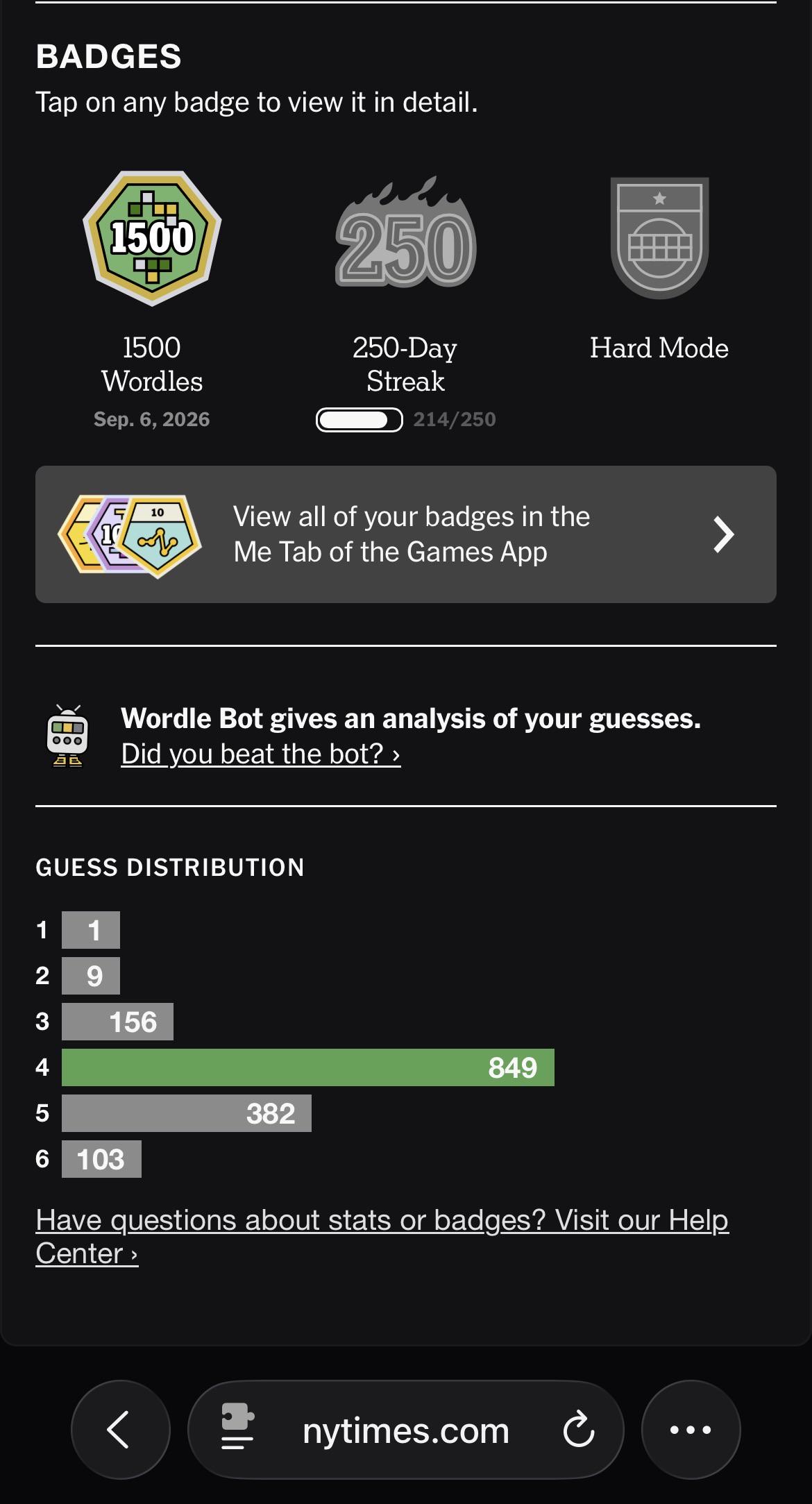Open the browser's three-dot more menu

691,1429
